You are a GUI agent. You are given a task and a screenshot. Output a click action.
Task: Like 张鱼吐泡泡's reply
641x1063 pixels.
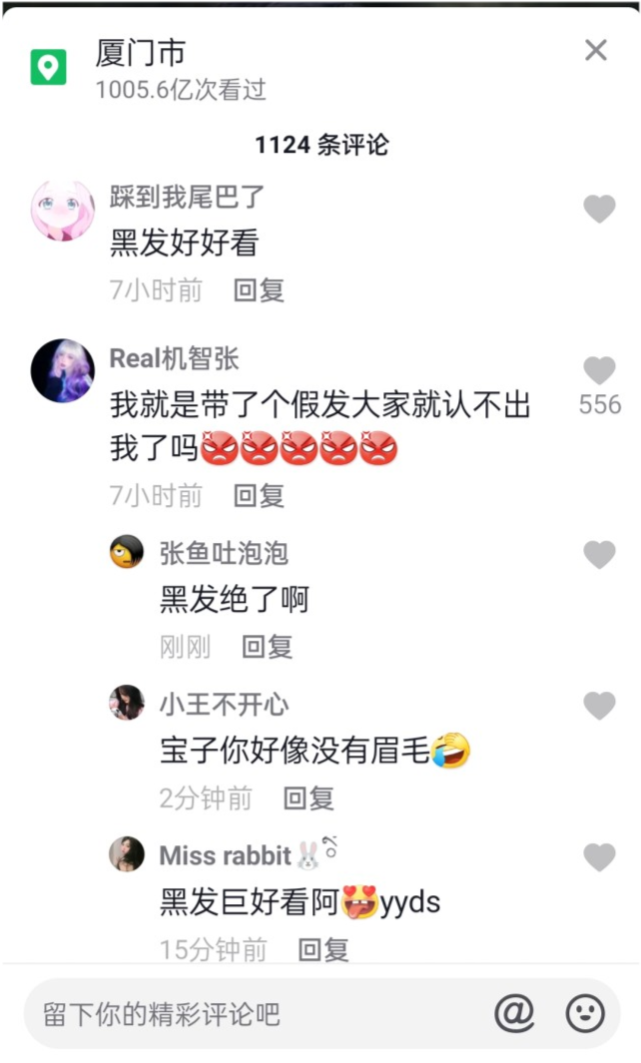(599, 554)
